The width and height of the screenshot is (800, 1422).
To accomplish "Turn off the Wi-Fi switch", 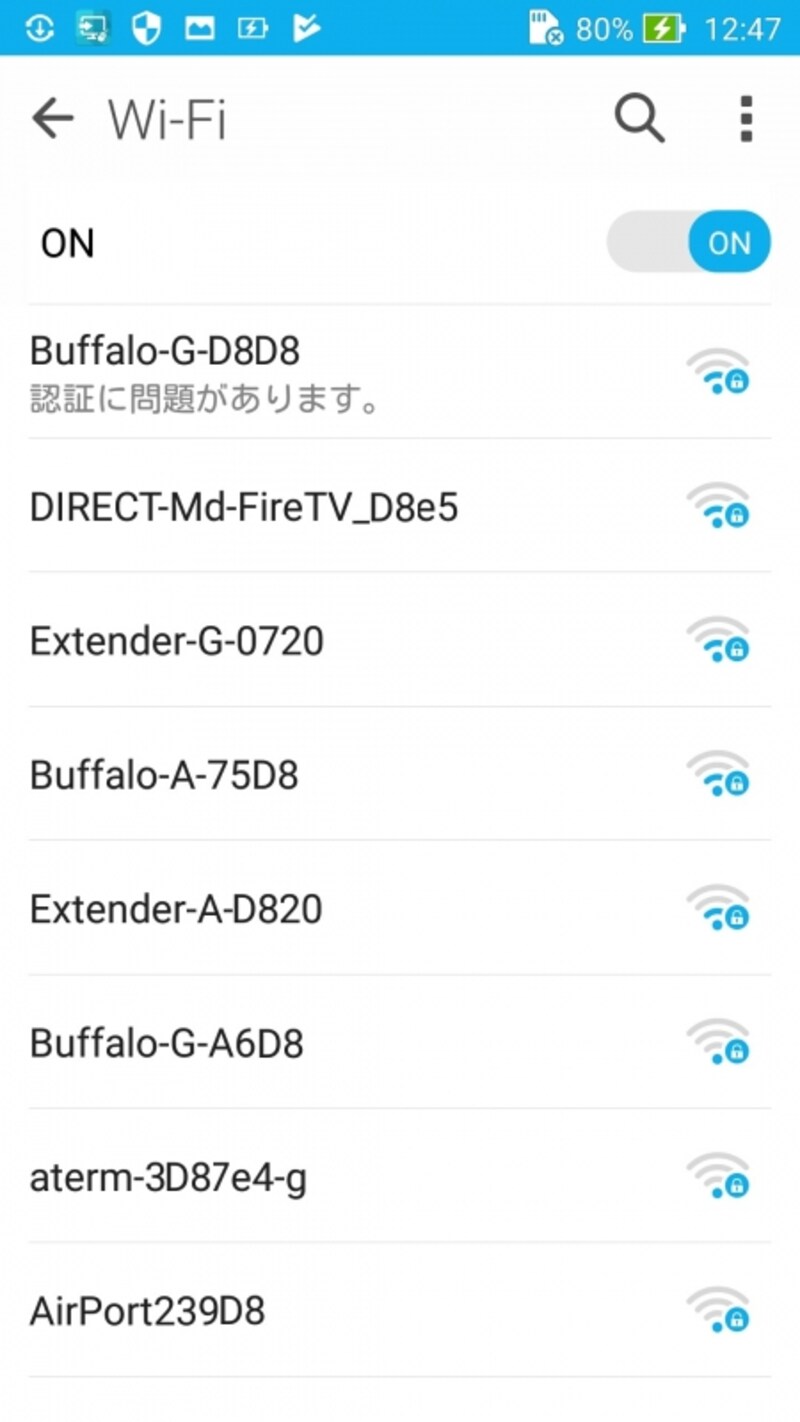I will pos(689,242).
